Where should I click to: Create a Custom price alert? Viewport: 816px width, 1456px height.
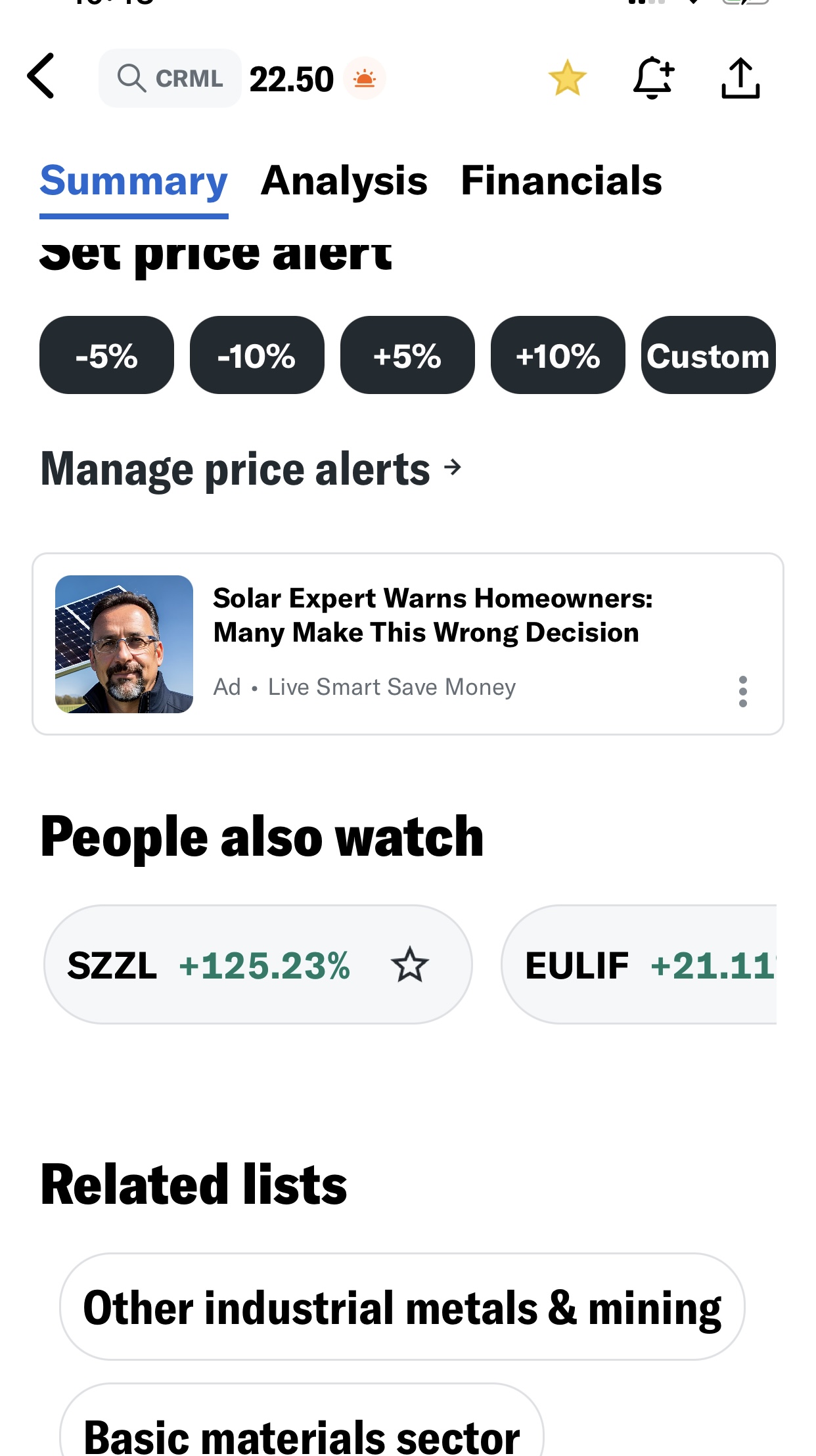click(x=708, y=355)
